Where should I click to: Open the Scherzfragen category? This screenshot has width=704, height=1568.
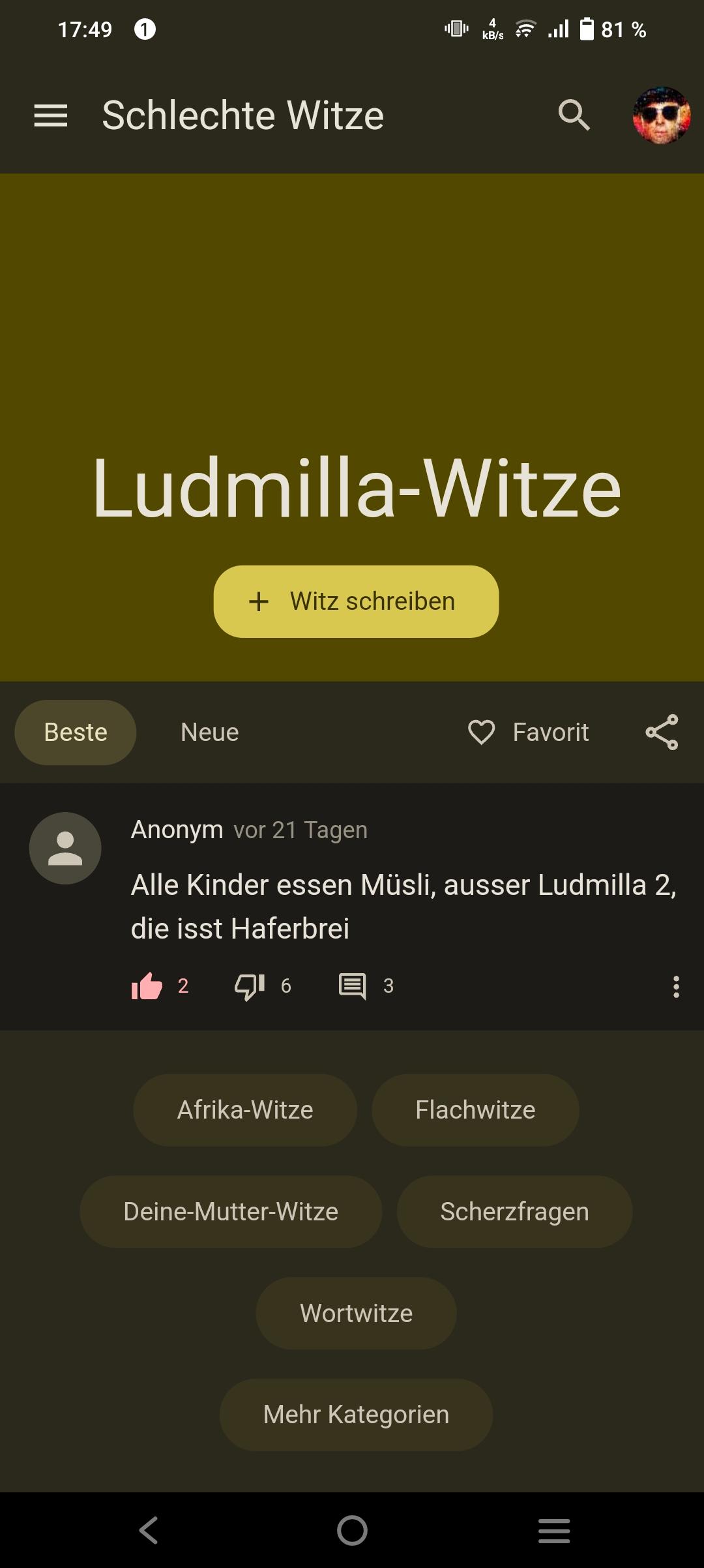[514, 1212]
